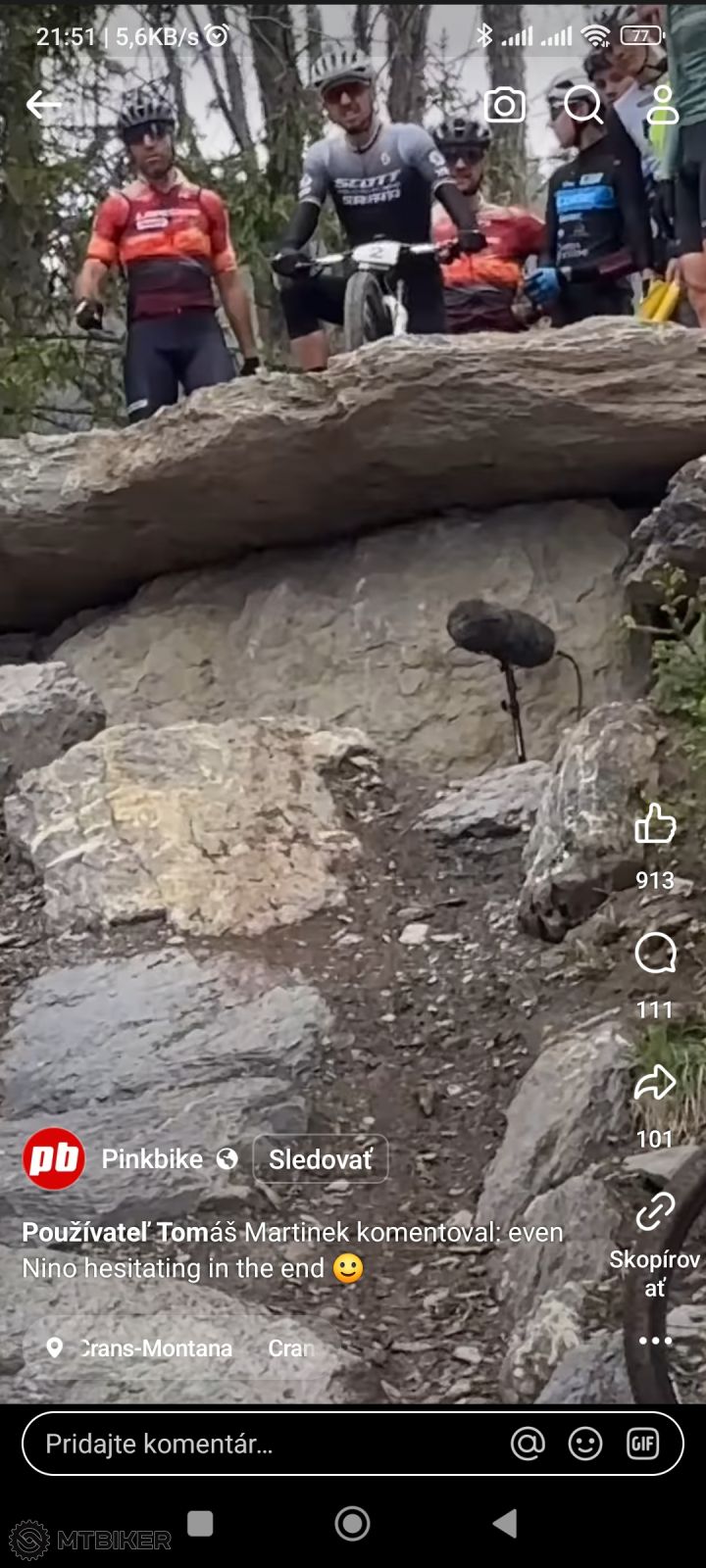Viewport: 706px width, 1568px height.
Task: Follow Pinkbike with the Sledovať button
Action: [321, 1159]
